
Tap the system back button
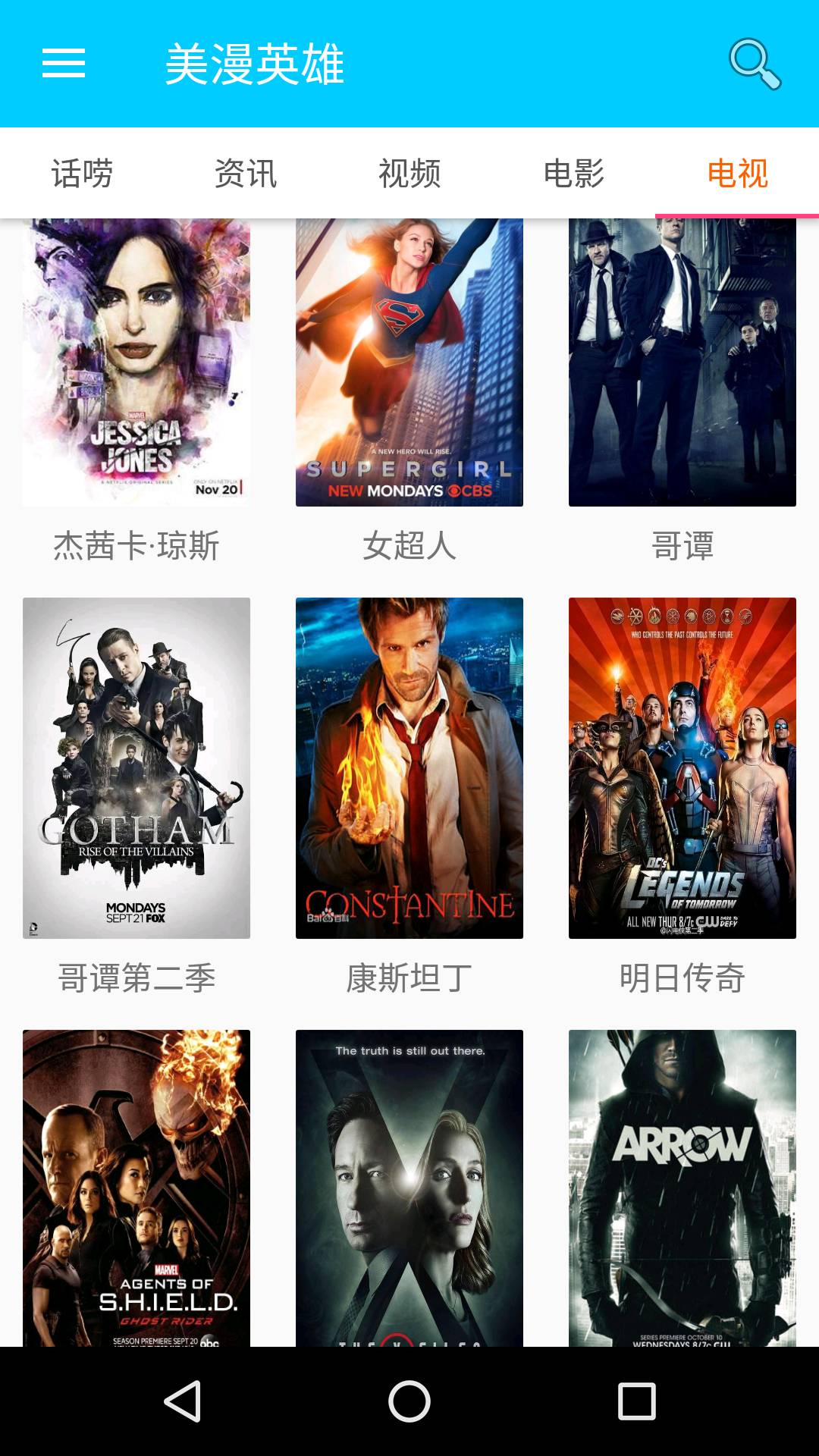pyautogui.click(x=183, y=1401)
